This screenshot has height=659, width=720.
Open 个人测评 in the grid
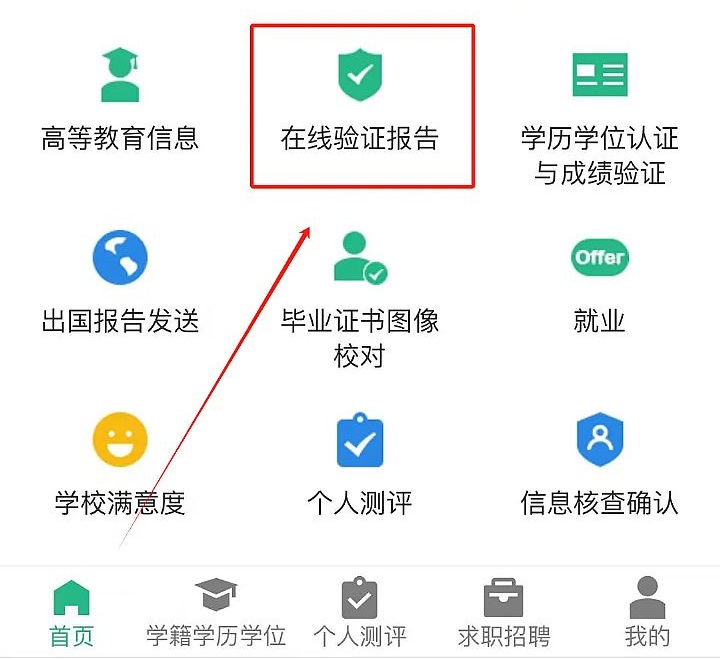(x=360, y=465)
